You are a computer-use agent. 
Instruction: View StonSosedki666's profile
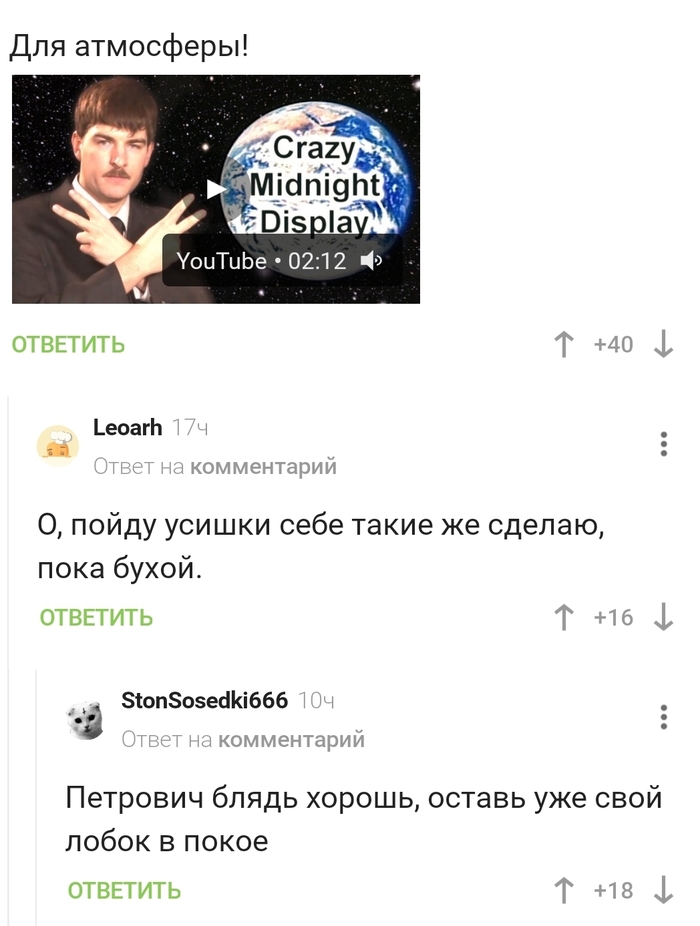(x=204, y=700)
